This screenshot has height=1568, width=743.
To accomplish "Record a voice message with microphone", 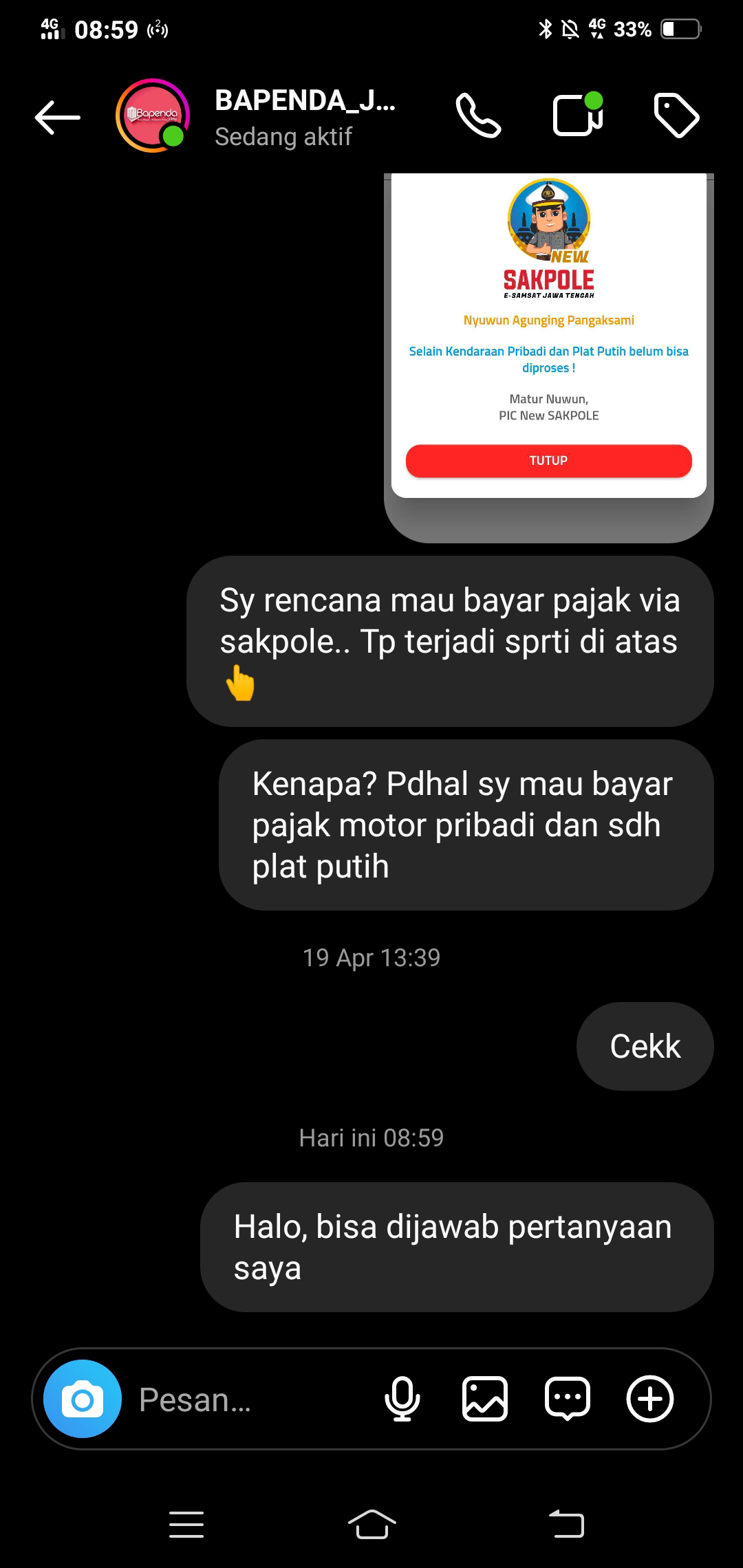I will point(402,1398).
